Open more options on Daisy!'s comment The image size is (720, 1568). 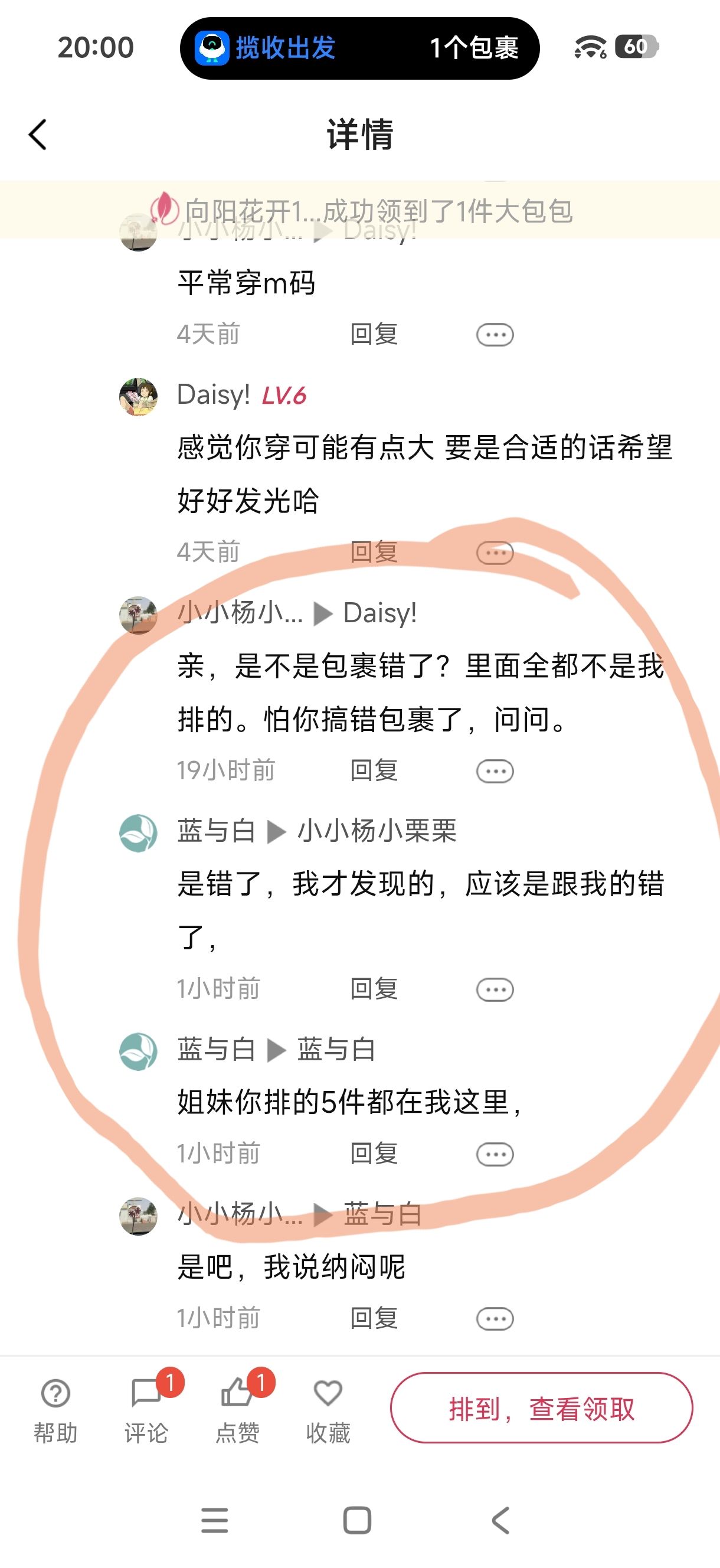coord(494,553)
